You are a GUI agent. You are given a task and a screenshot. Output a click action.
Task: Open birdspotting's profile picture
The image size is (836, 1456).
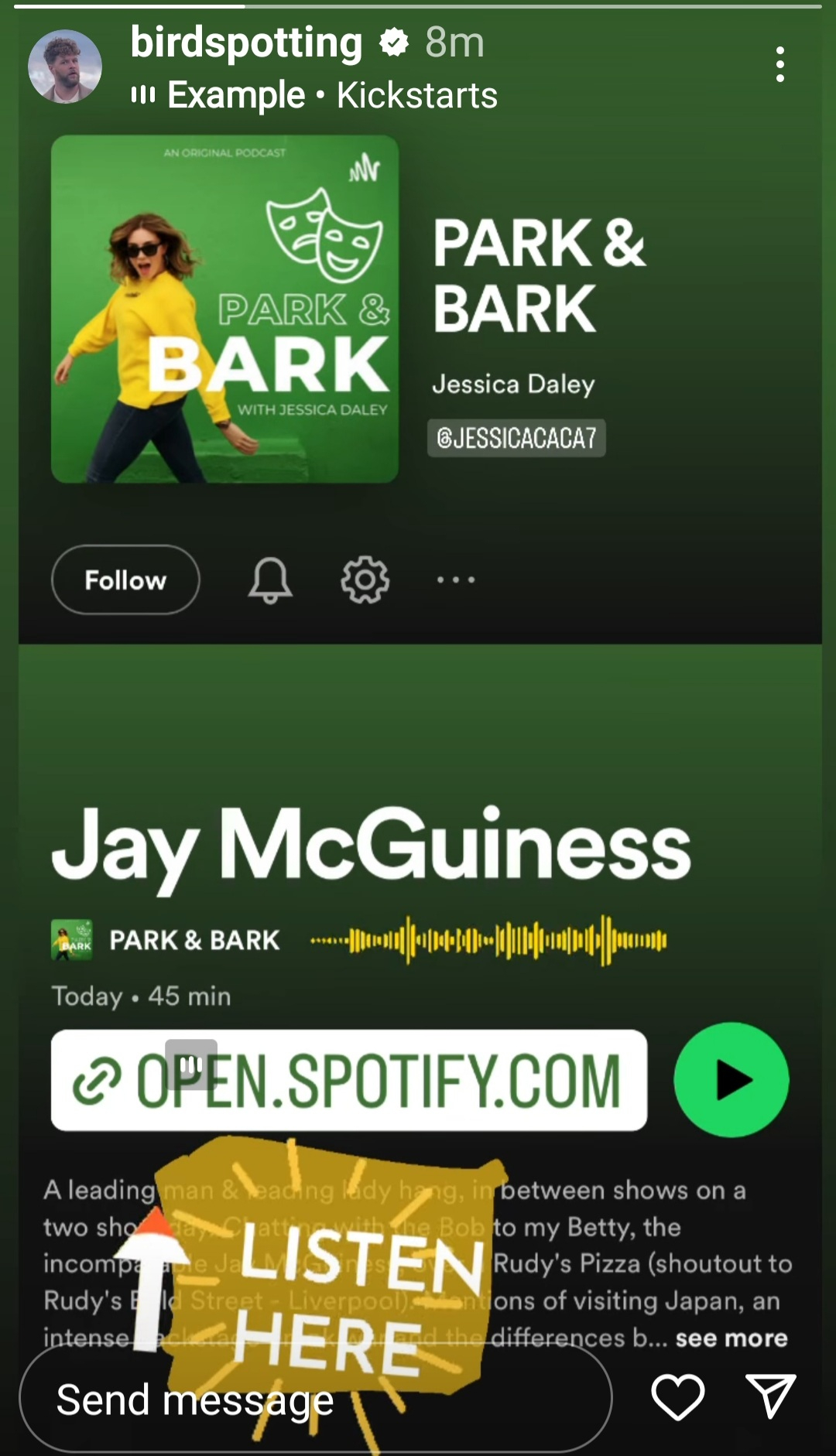pyautogui.click(x=65, y=67)
